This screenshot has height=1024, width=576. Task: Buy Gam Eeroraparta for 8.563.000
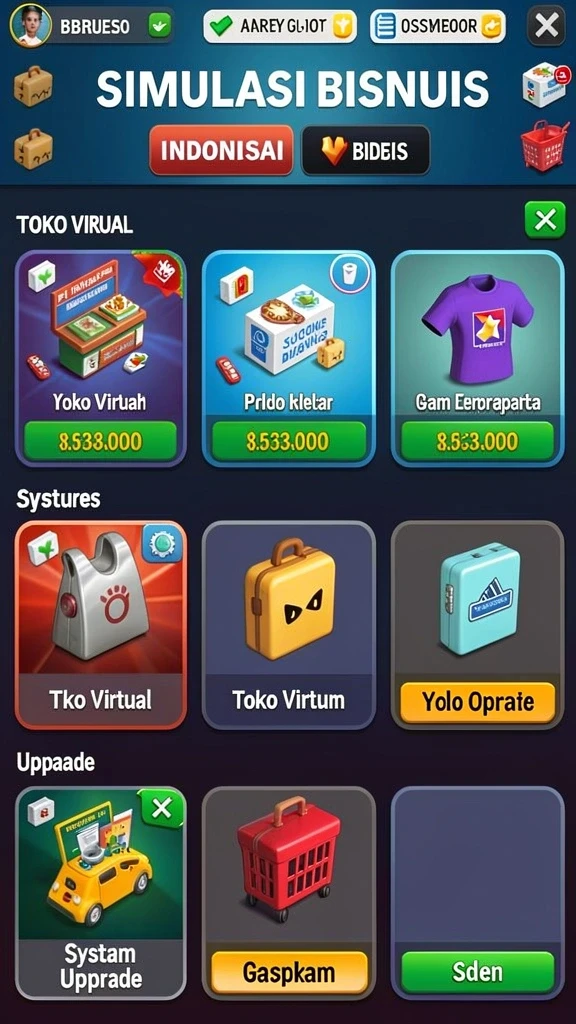coord(477,441)
